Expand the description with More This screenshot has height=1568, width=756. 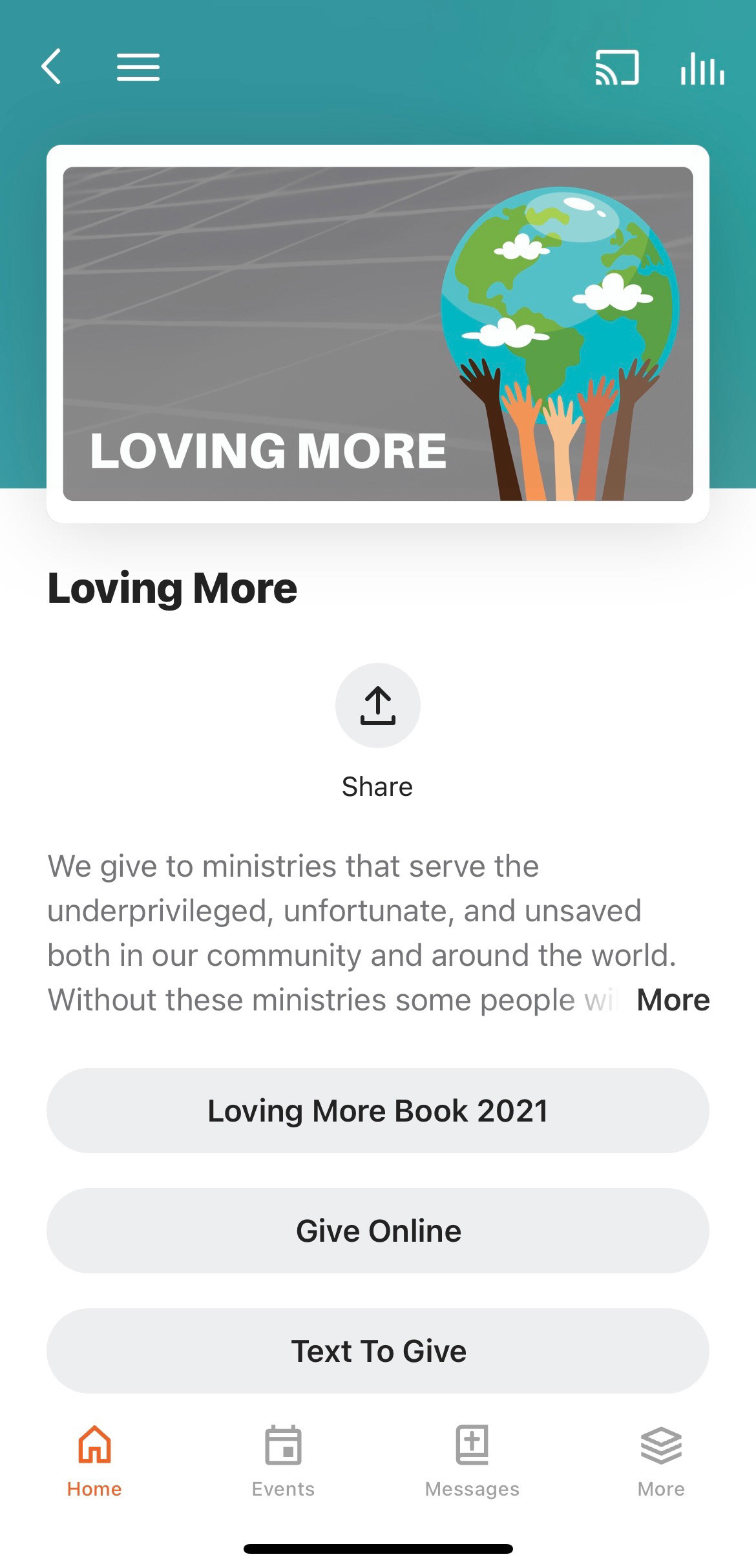click(673, 1000)
